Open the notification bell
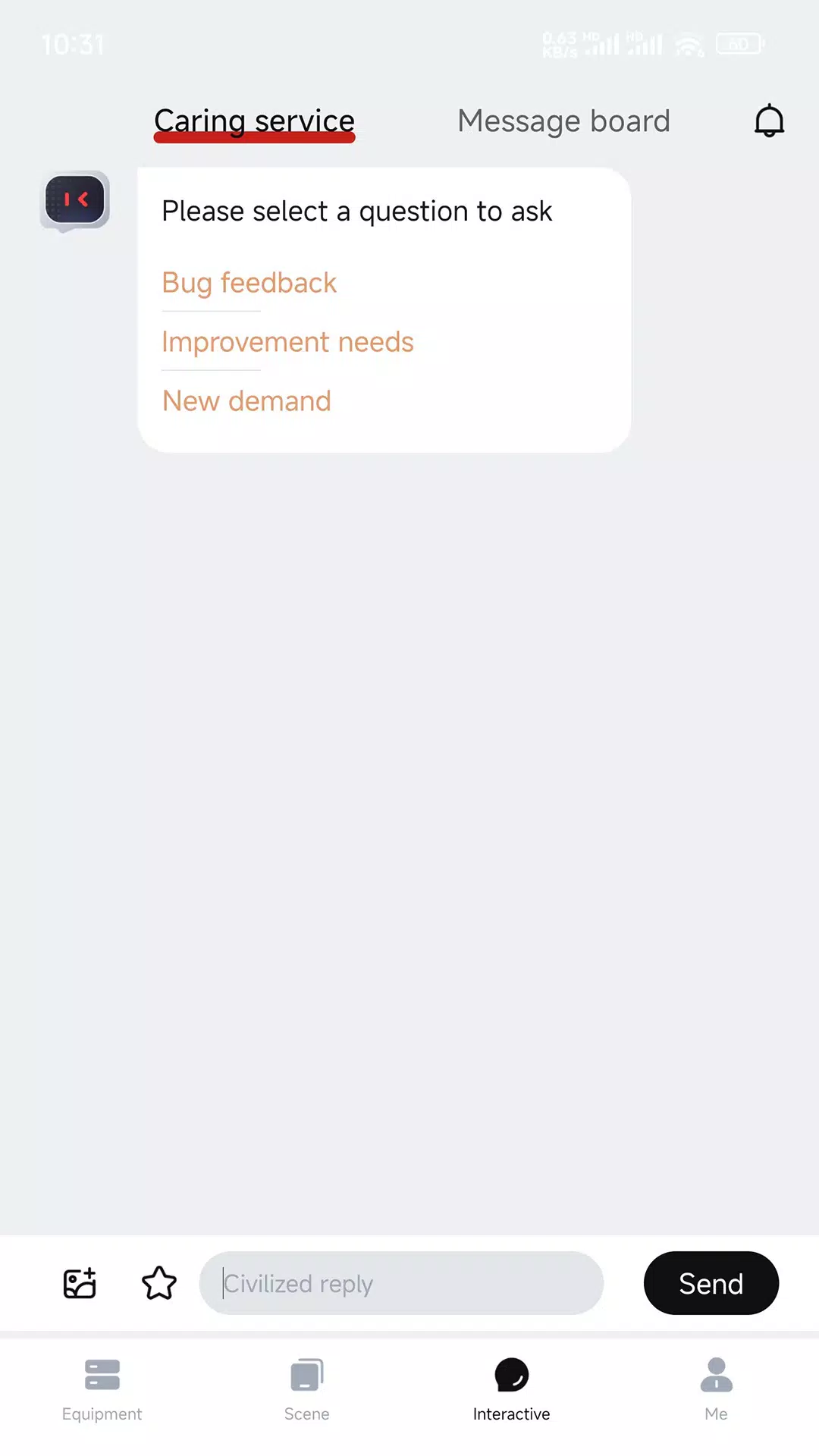Image resolution: width=819 pixels, height=1456 pixels. pos(770,120)
